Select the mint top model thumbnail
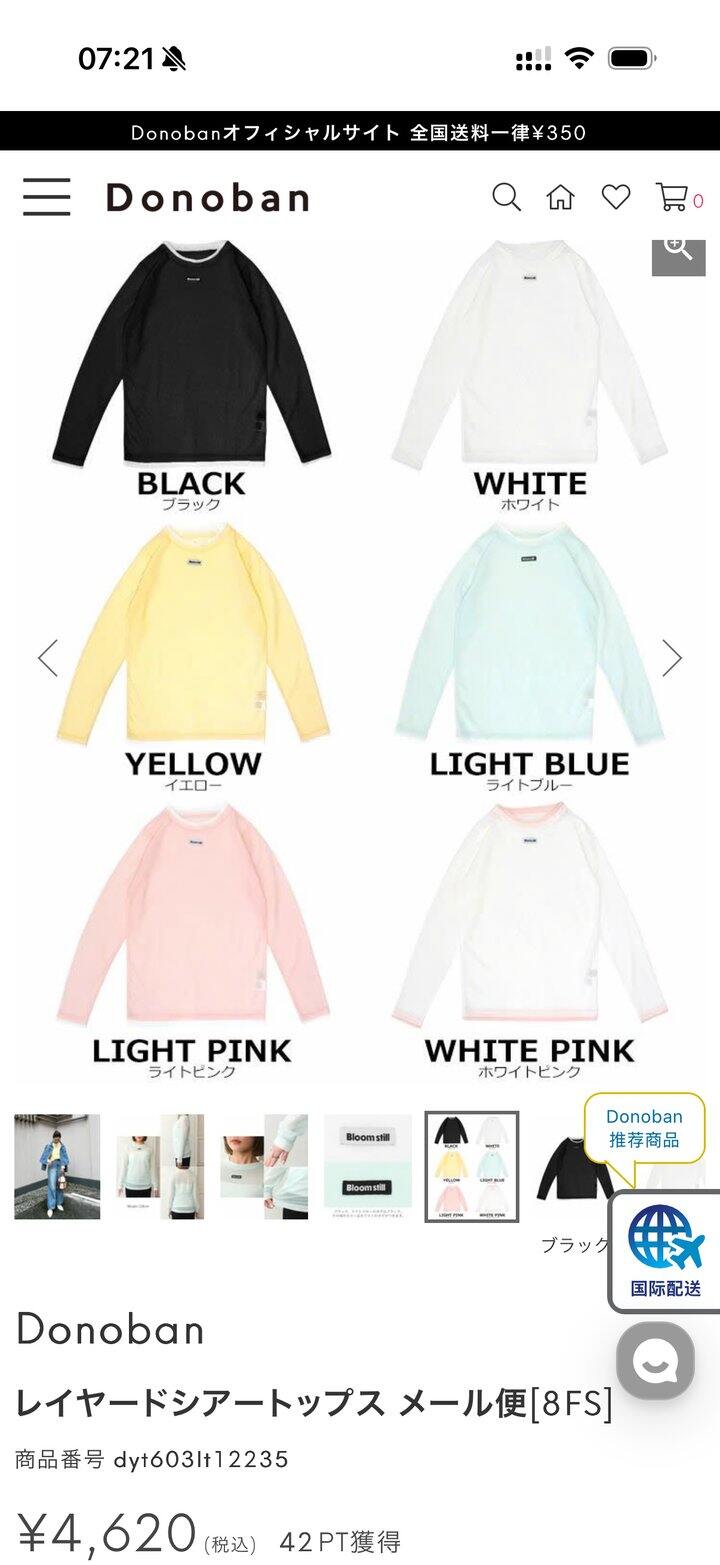720x1565 pixels. coord(160,1167)
